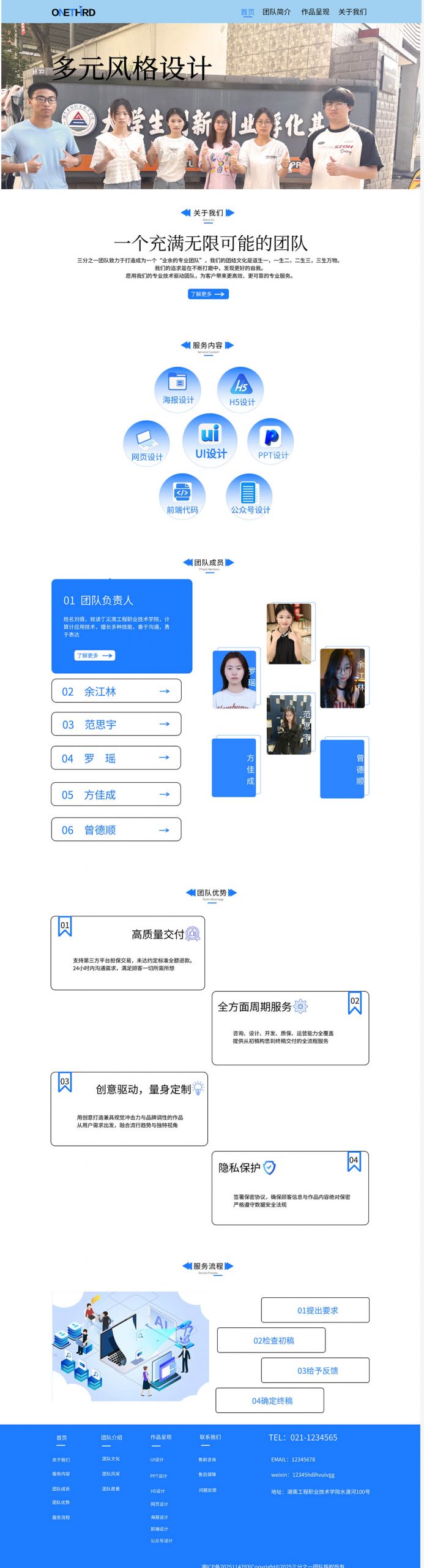The width and height of the screenshot is (424, 1568).
Task: Select member row 04 罗瑶
Action: [116, 758]
